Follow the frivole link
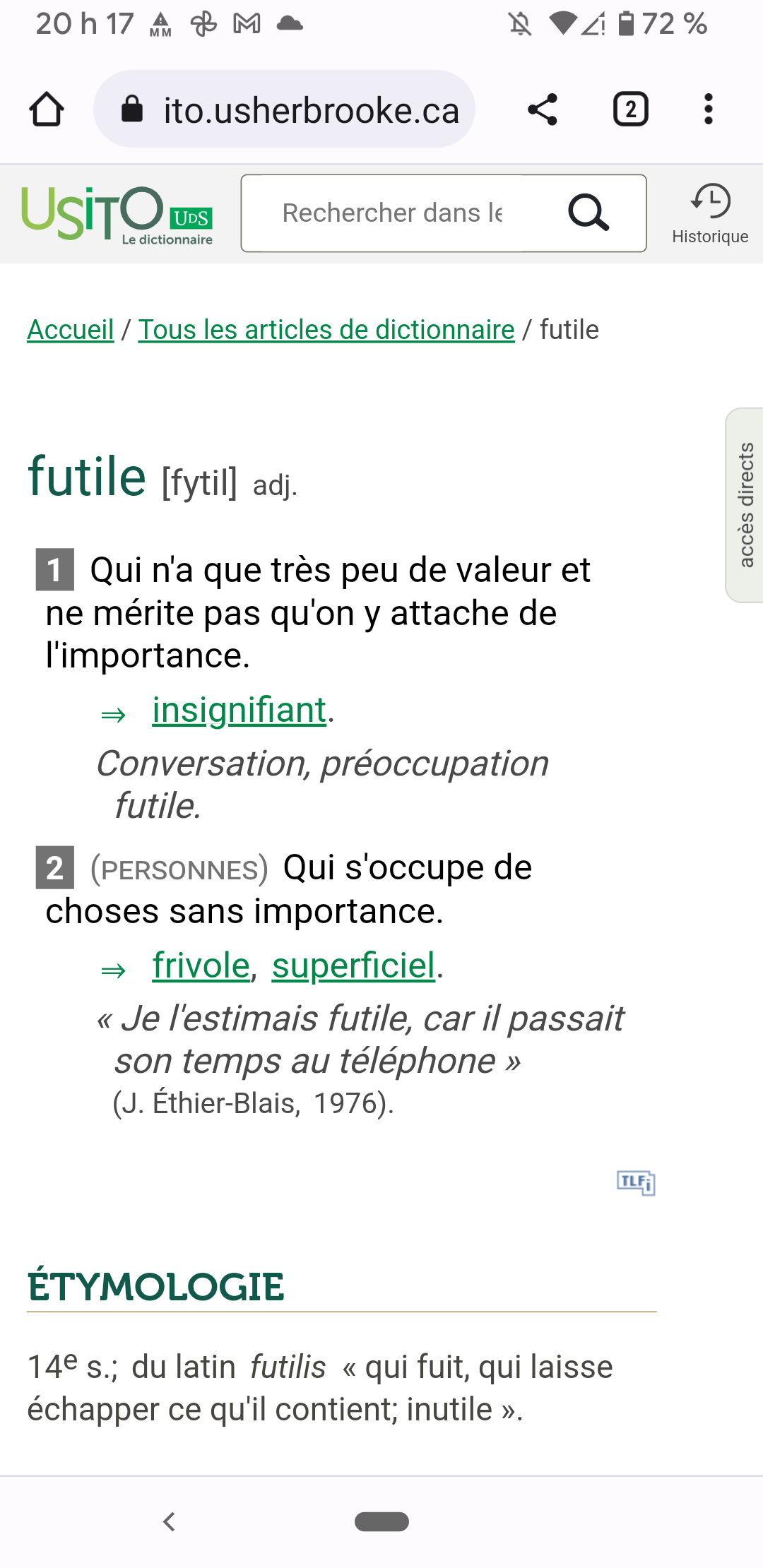The image size is (763, 1568). (x=201, y=966)
